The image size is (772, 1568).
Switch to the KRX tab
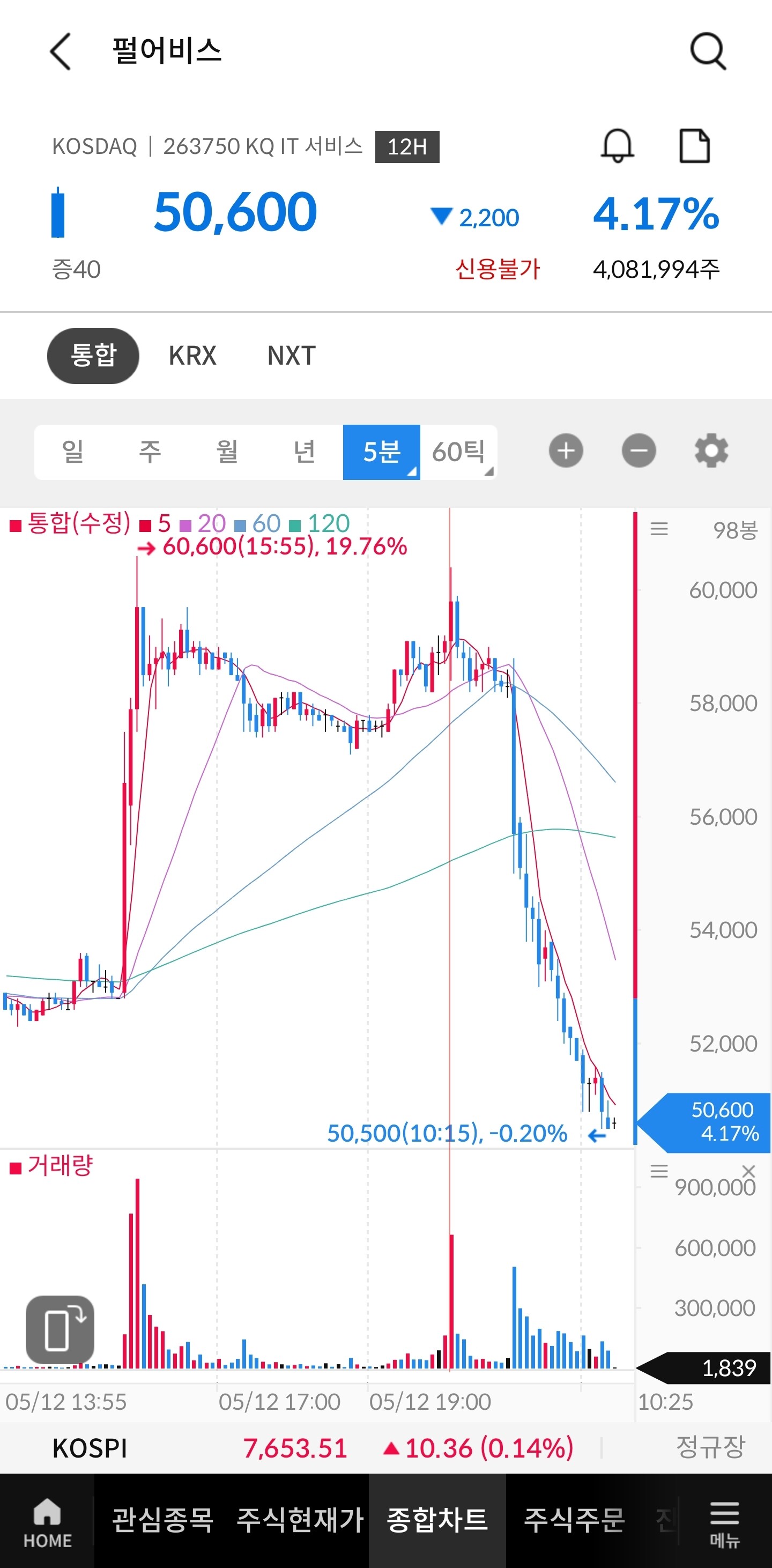(x=192, y=356)
